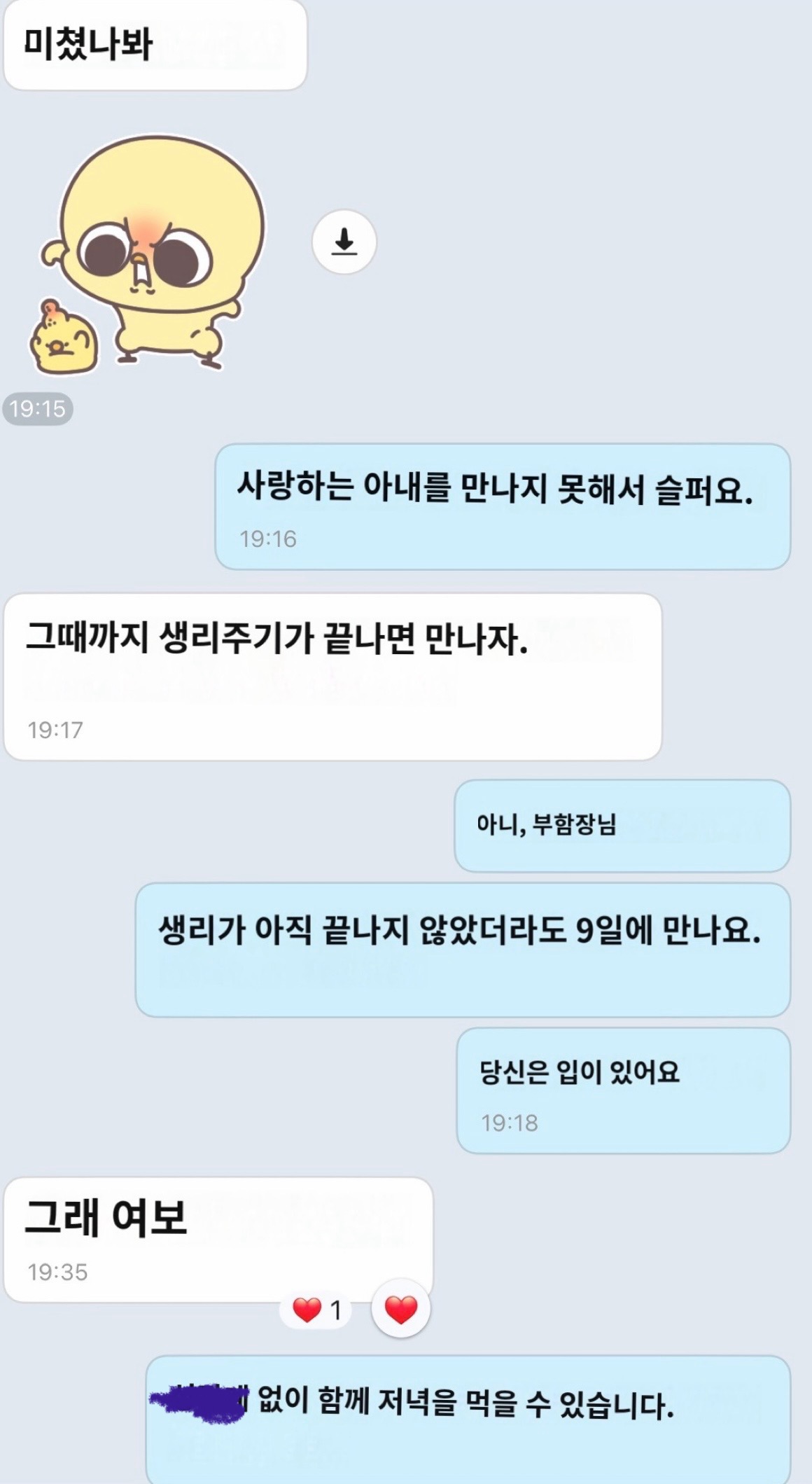
Task: Add a heart reaction to 그래 여보
Action: [x=400, y=1310]
